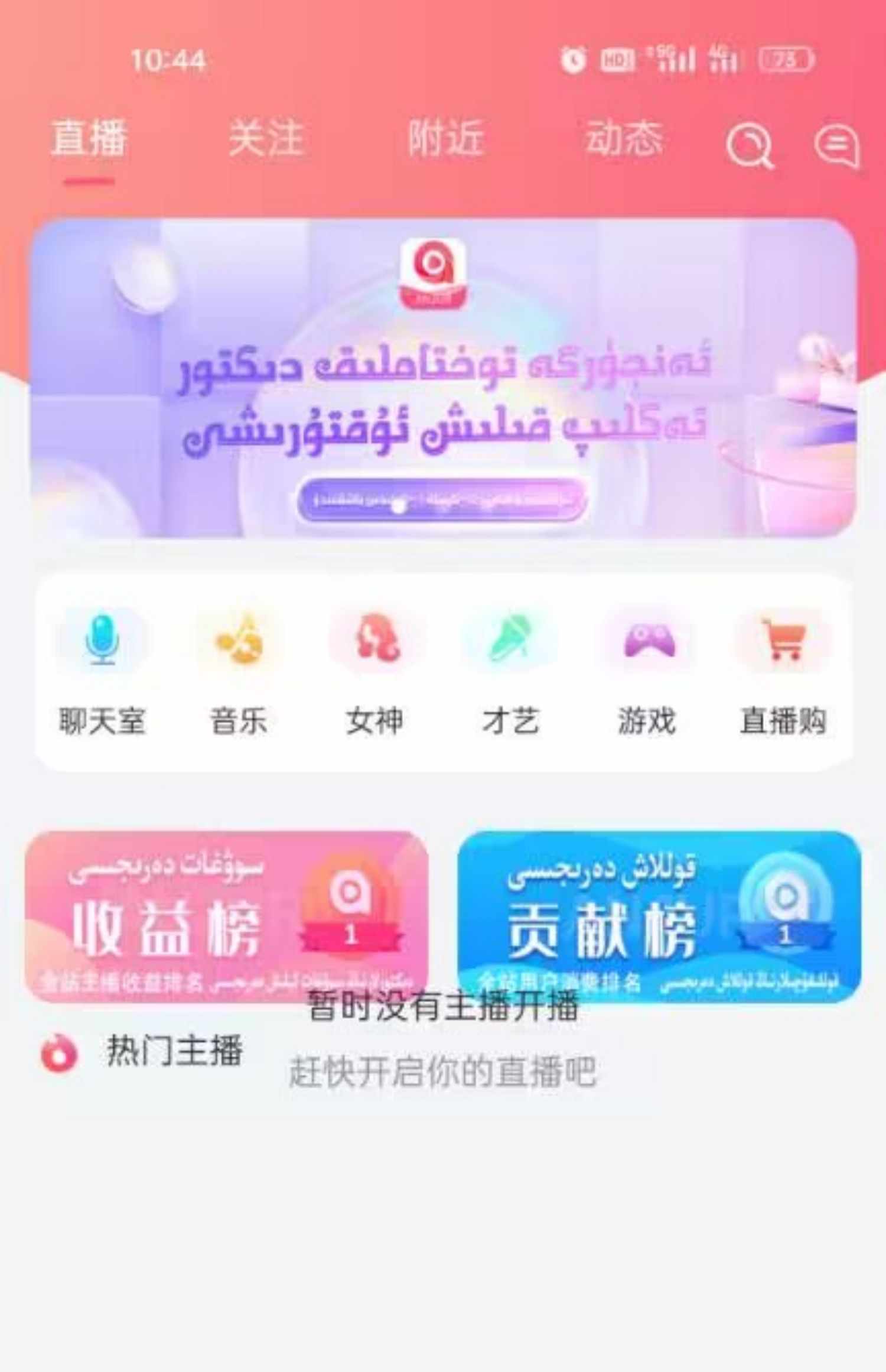Open the 游戏 category
Viewport: 886px width, 1372px height.
click(647, 672)
